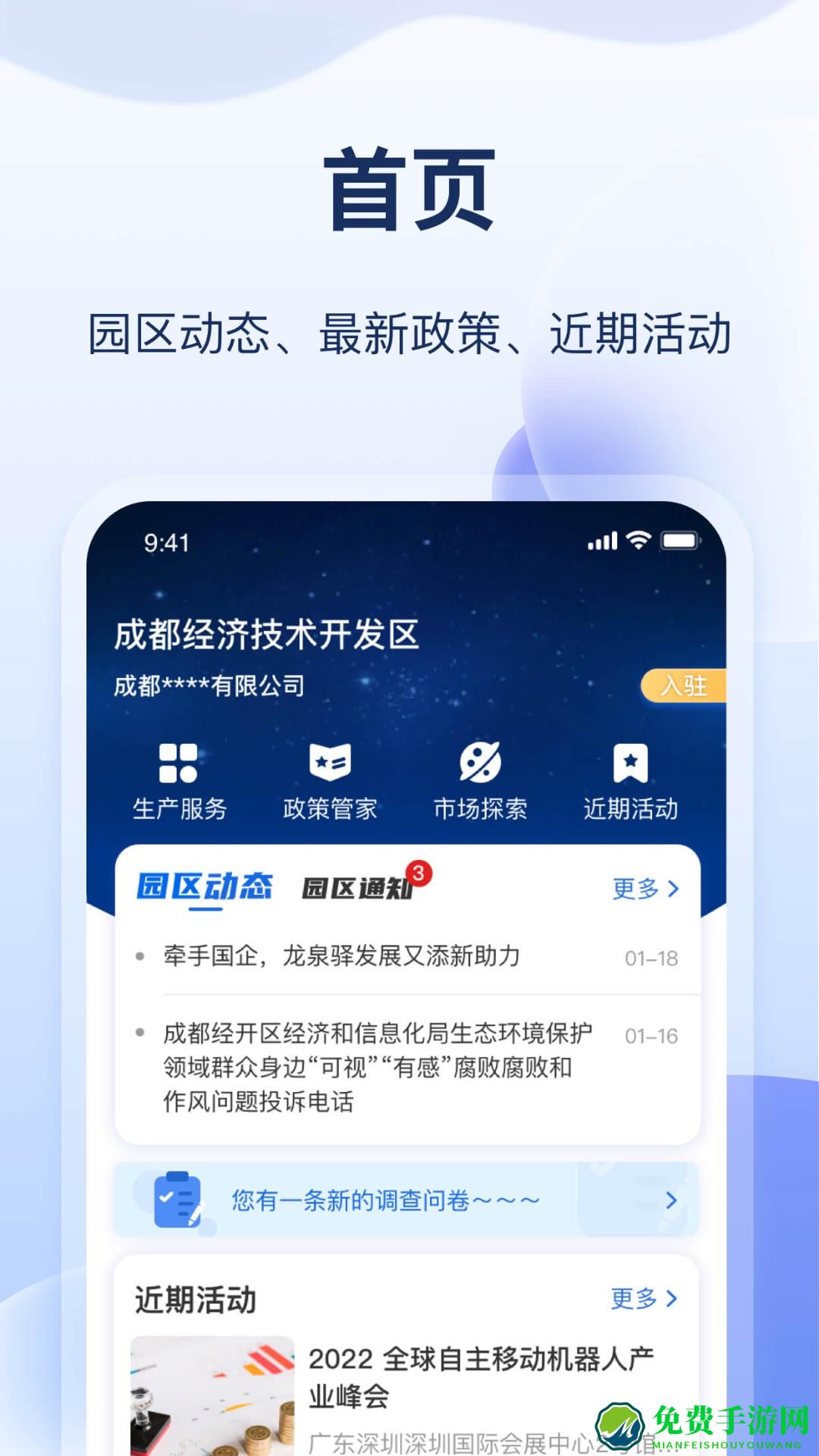Expand 近期活动 section using its chevron
Viewport: 819px width, 1456px height.
671,1298
